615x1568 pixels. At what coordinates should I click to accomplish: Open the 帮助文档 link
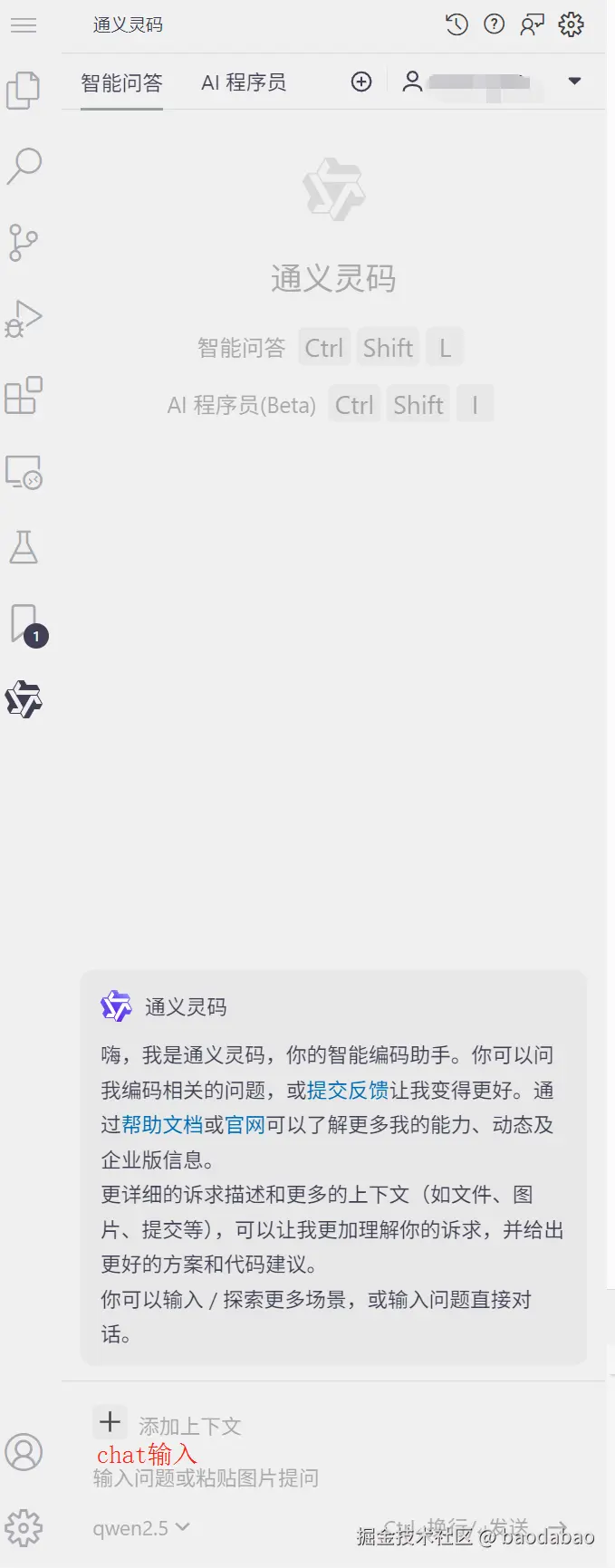tap(162, 1125)
